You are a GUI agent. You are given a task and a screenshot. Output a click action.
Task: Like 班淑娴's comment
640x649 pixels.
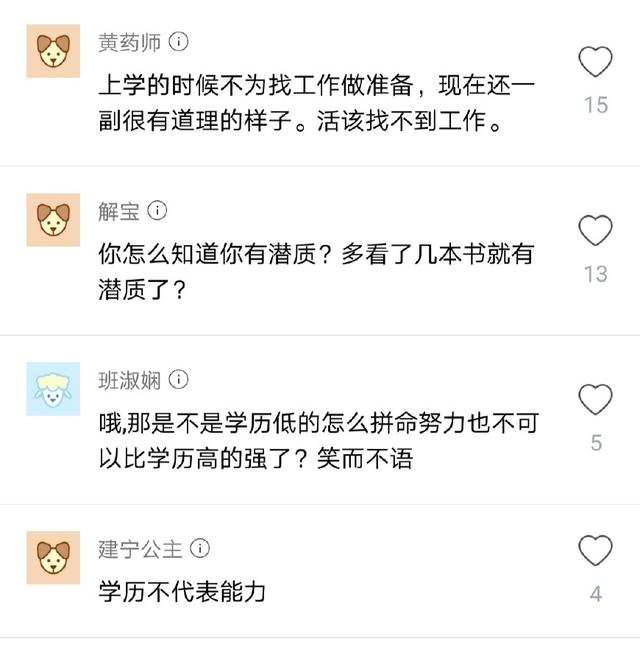(596, 400)
